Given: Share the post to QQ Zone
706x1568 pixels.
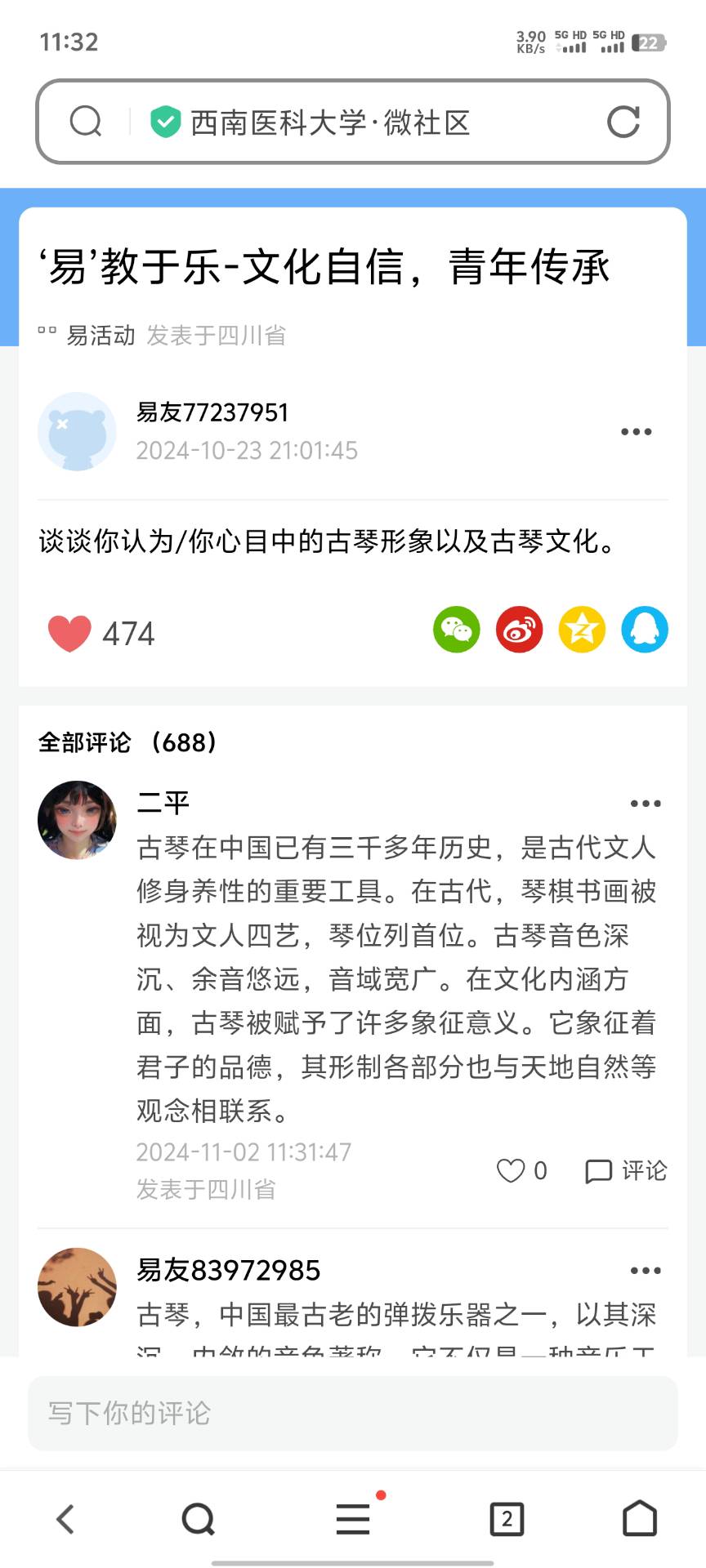Looking at the screenshot, I should click(582, 630).
